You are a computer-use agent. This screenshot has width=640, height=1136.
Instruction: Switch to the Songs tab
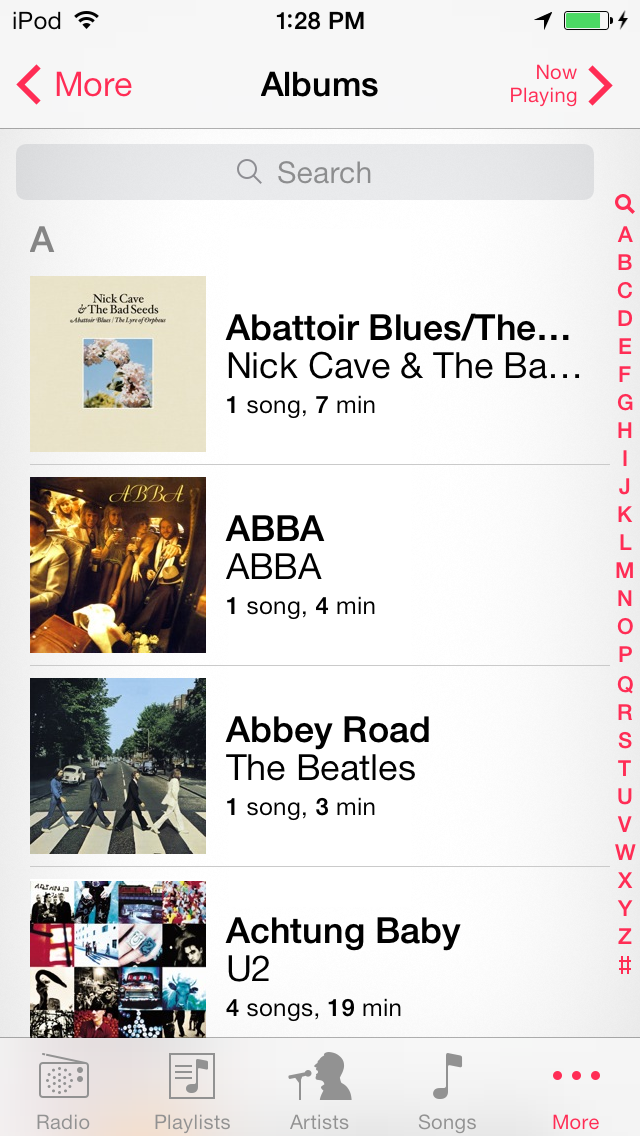[447, 1090]
